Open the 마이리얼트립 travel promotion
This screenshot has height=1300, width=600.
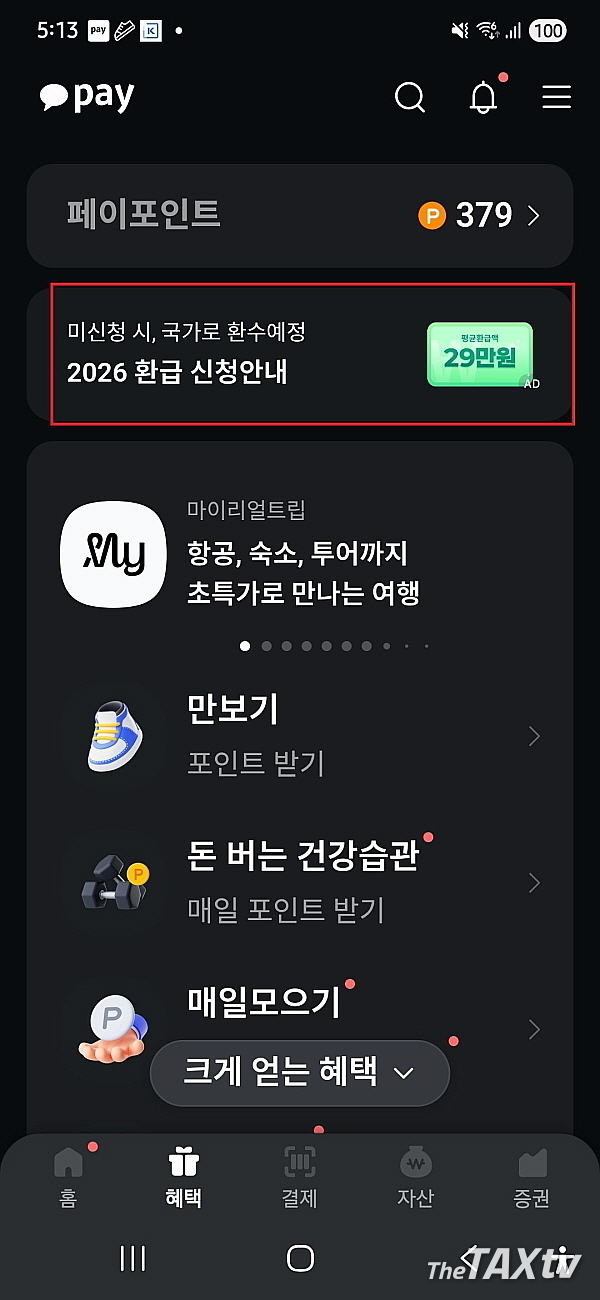(300, 552)
